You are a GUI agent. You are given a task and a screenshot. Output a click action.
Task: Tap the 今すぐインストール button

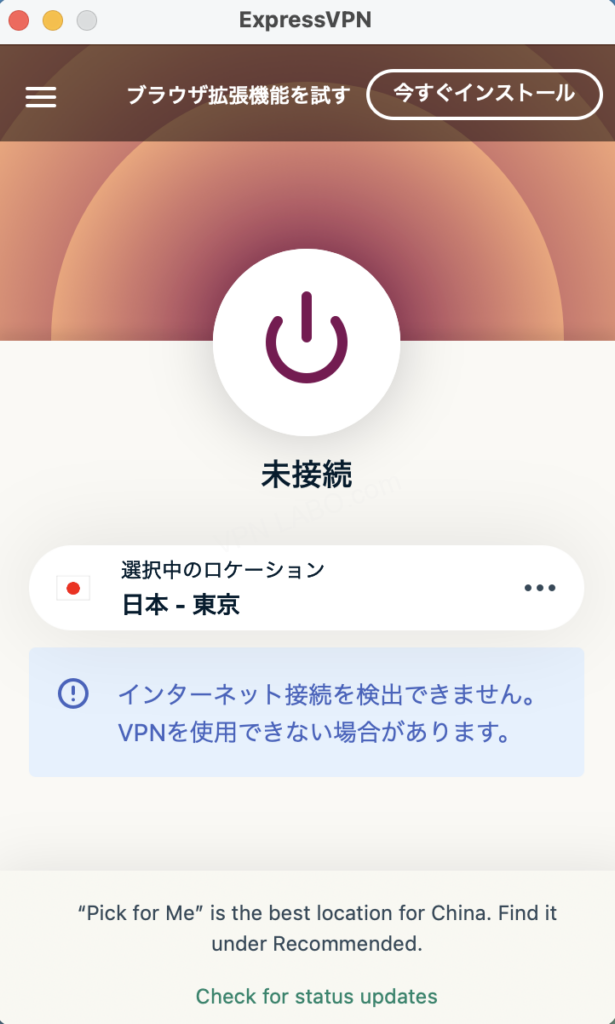[484, 94]
